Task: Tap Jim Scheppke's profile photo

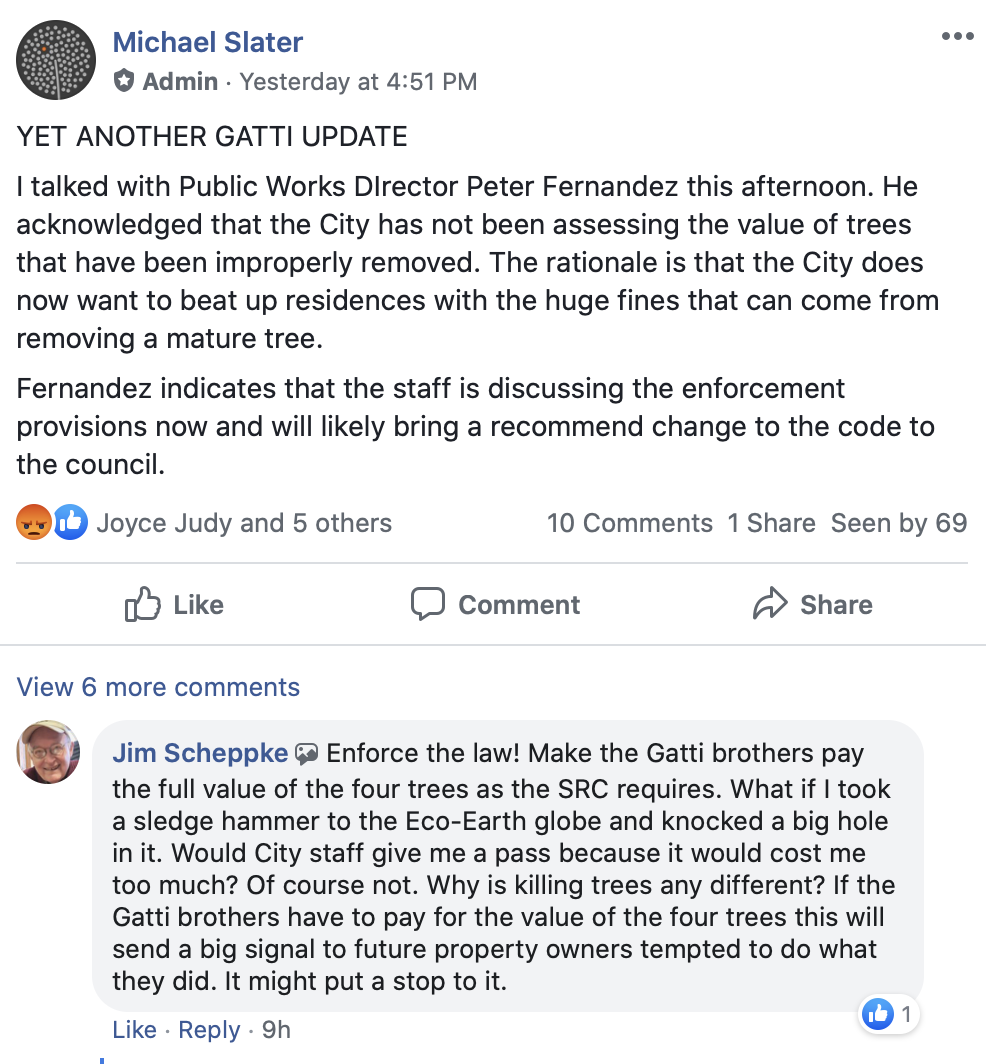Action: tap(48, 751)
